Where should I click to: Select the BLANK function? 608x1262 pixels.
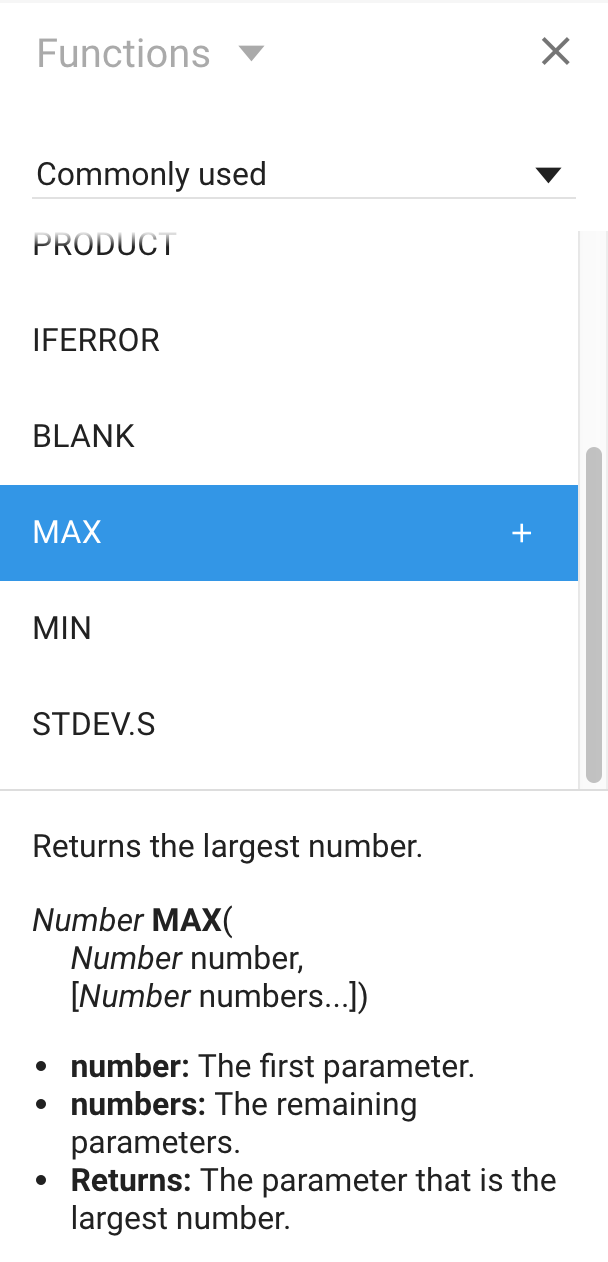[x=289, y=437]
